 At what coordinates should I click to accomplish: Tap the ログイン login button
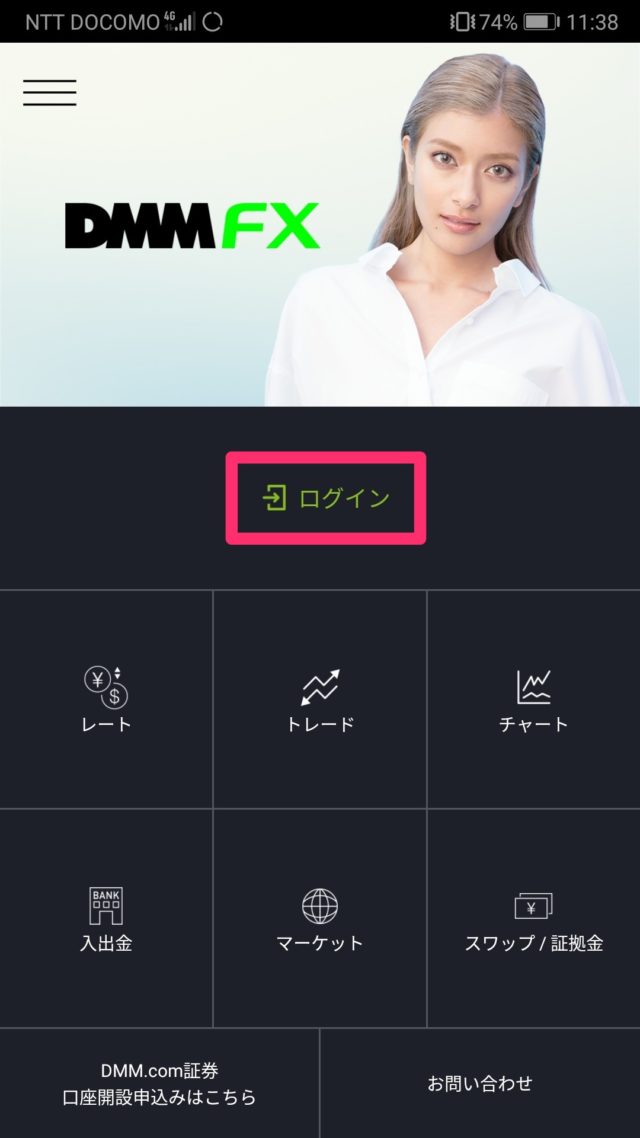point(326,498)
